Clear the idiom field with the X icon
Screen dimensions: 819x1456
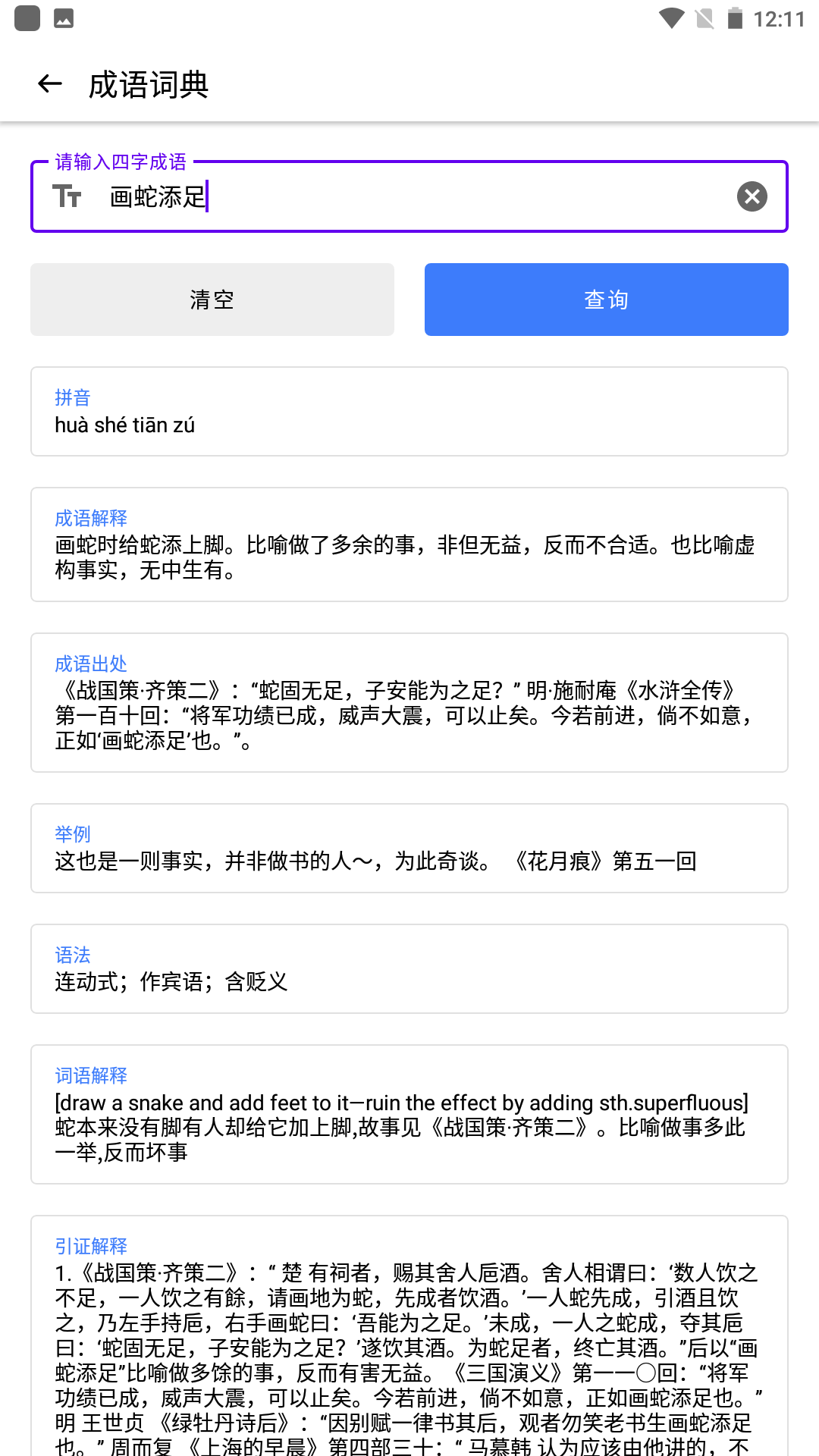point(752,197)
